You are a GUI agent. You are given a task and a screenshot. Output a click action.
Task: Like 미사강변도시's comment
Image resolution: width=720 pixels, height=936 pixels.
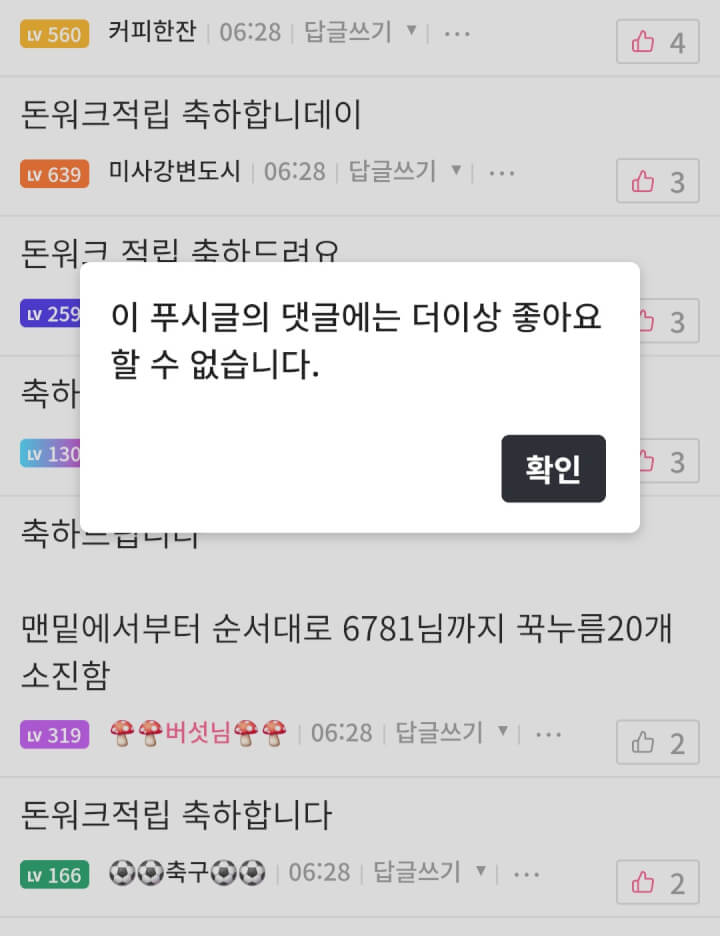pos(657,181)
